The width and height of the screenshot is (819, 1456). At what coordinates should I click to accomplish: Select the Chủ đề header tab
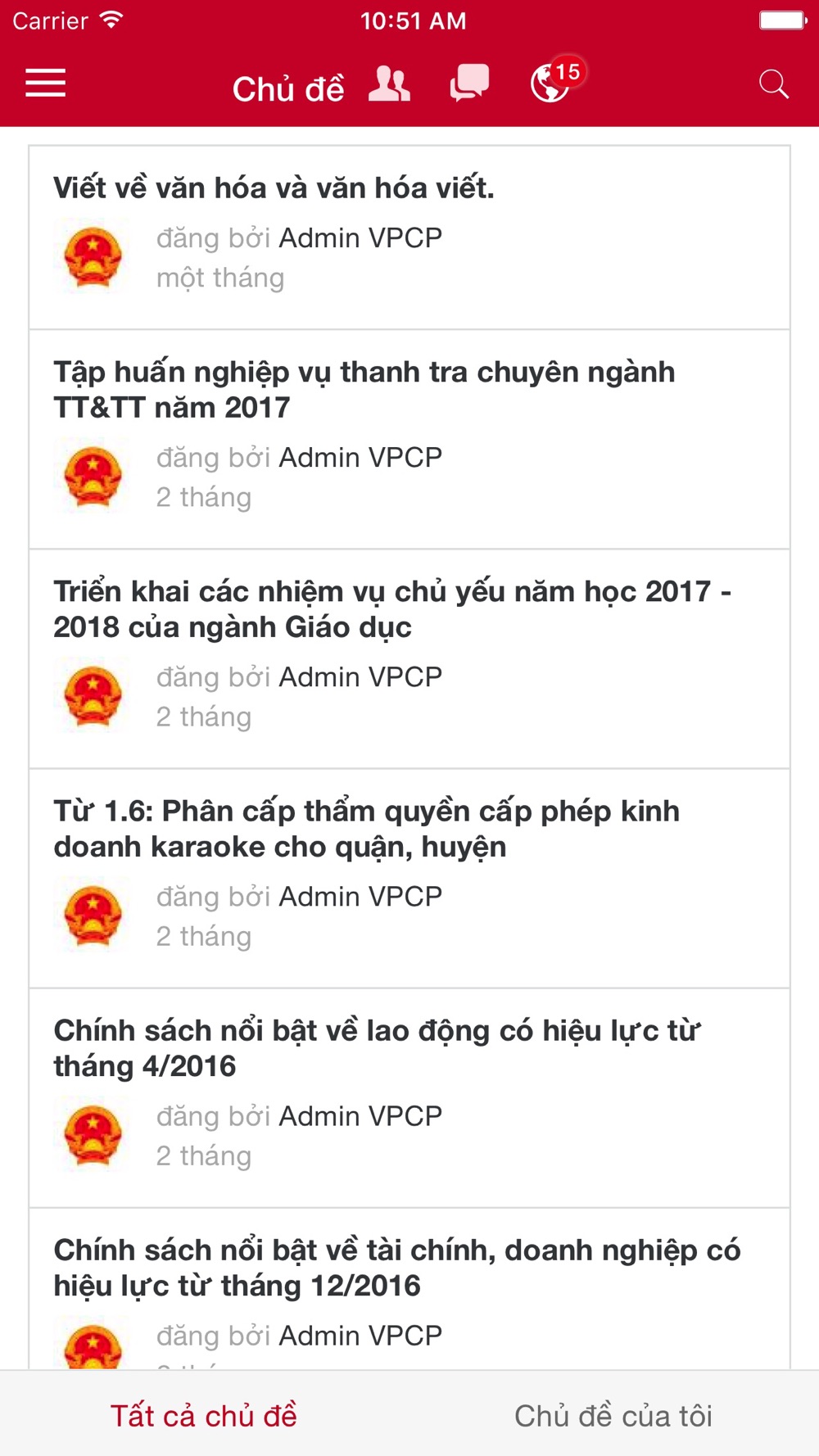(x=288, y=88)
